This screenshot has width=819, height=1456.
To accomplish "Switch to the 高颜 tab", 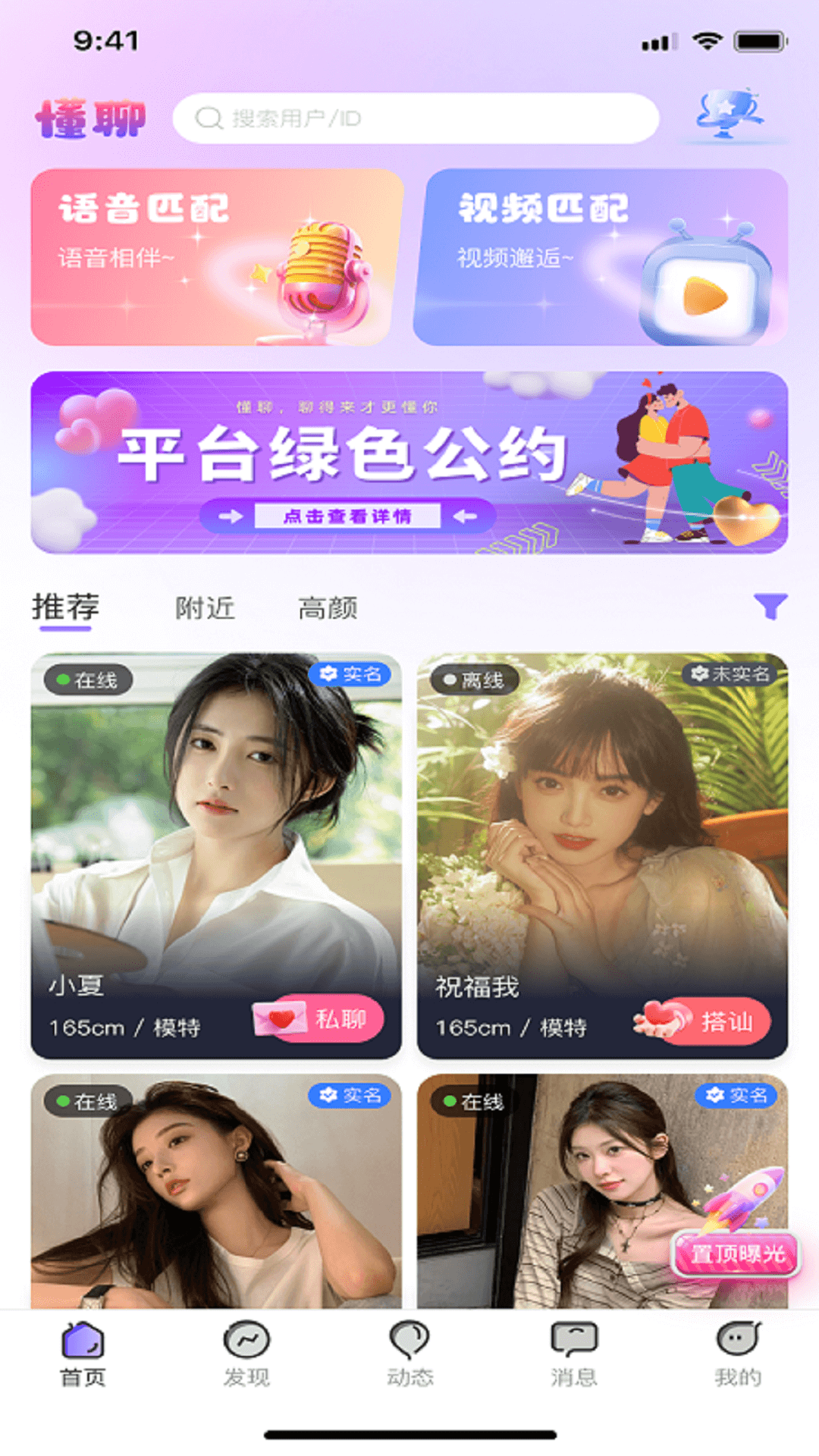I will [x=329, y=607].
